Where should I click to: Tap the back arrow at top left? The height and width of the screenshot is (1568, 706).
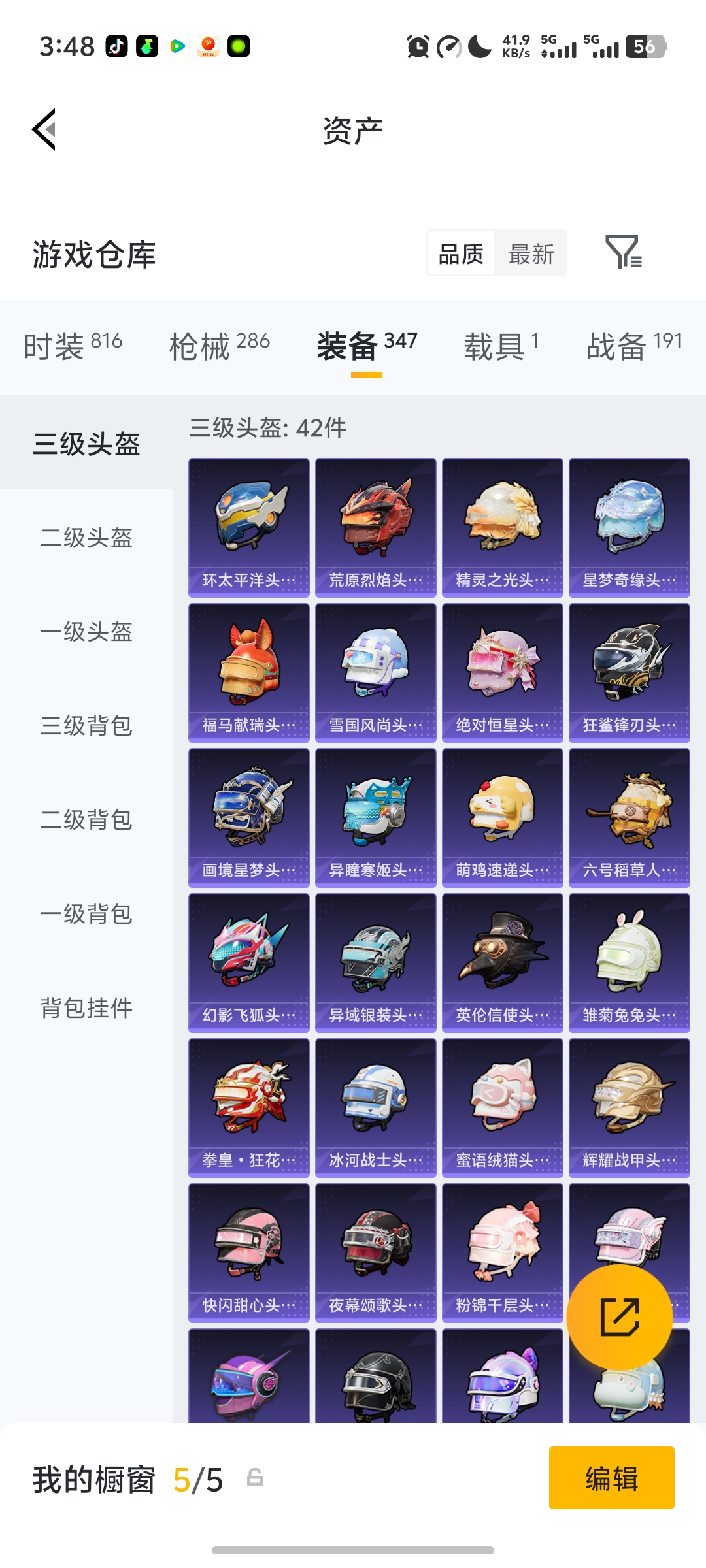(x=43, y=129)
